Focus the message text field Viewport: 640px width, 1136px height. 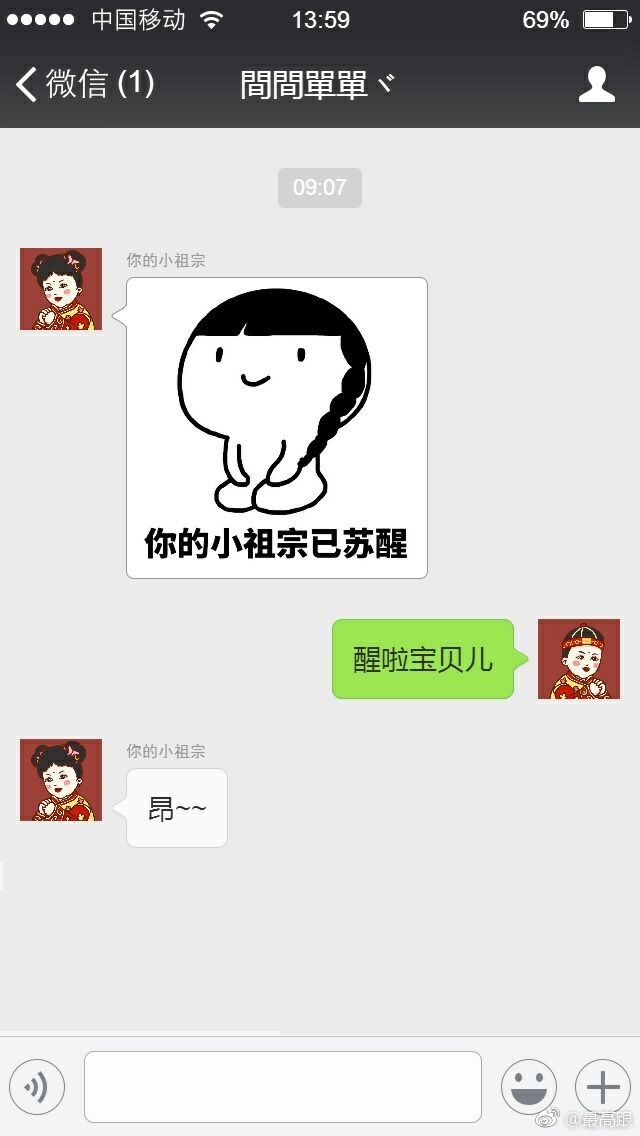pos(283,1087)
